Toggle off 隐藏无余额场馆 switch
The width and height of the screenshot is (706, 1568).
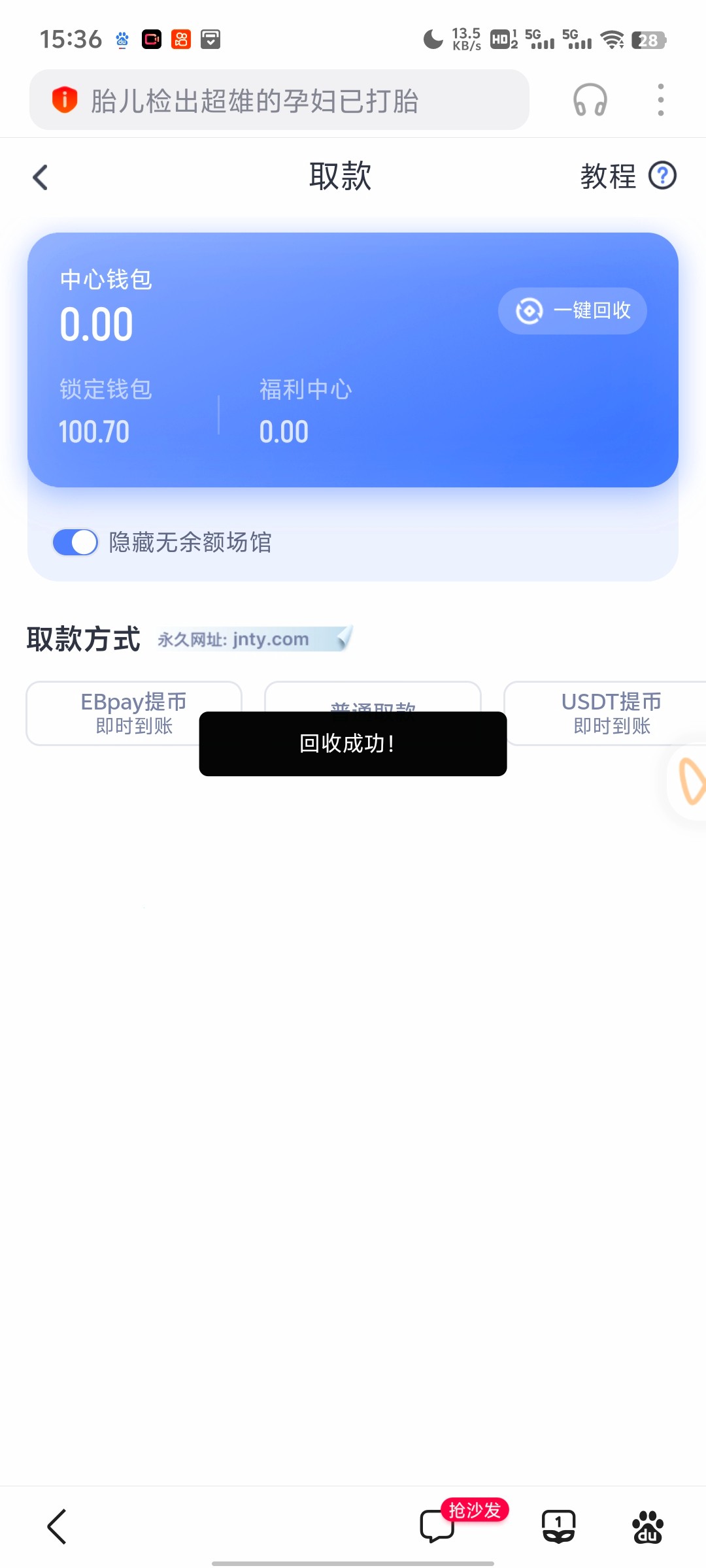(75, 542)
